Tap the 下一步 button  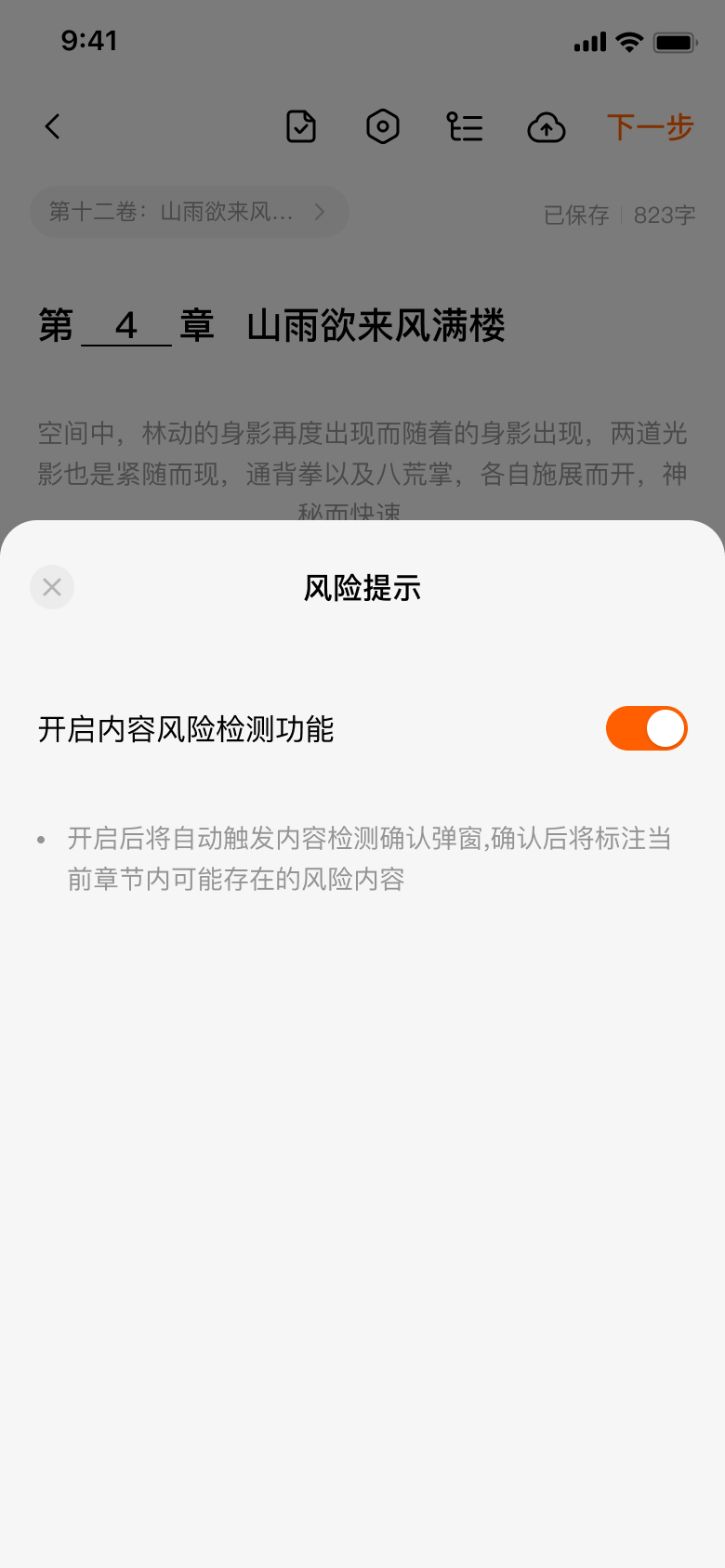(x=650, y=127)
